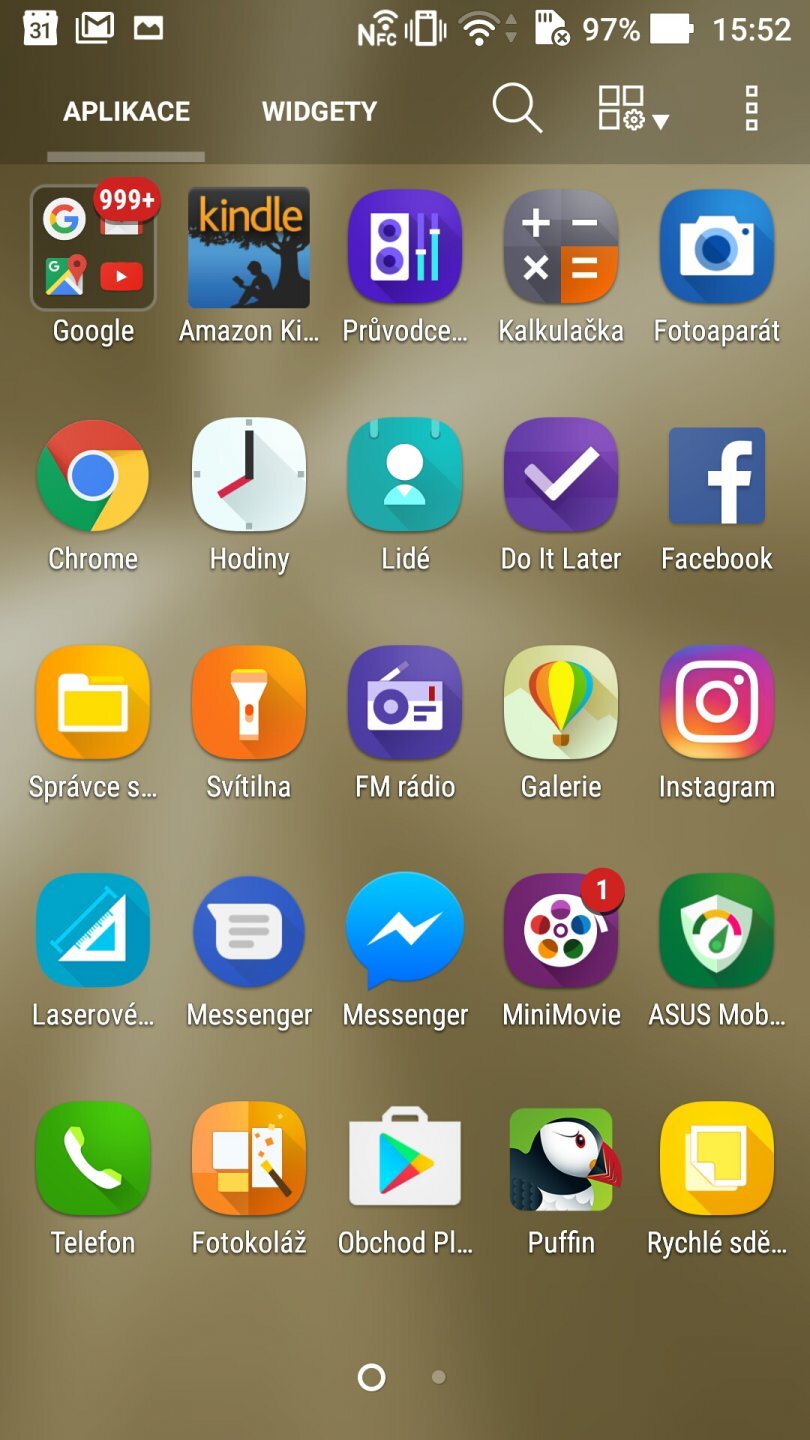Switch to the WIDGETY tab

pyautogui.click(x=319, y=111)
